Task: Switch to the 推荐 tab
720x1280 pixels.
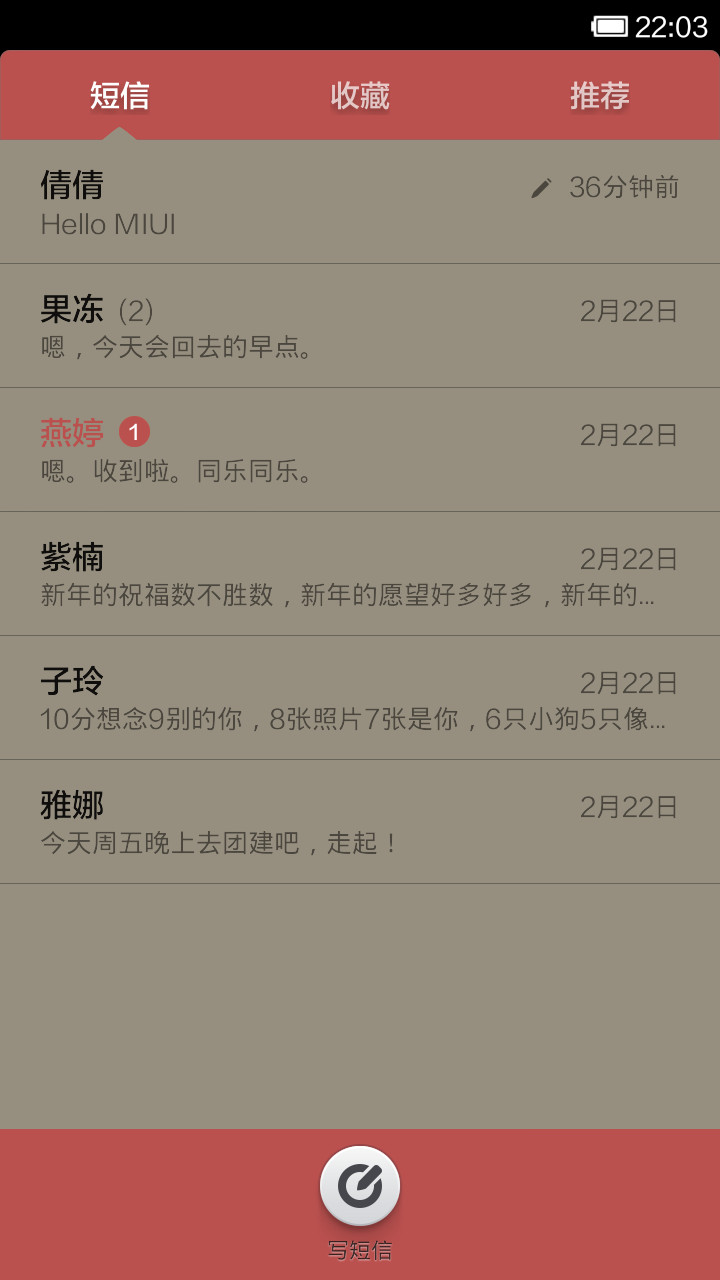Action: coord(600,96)
